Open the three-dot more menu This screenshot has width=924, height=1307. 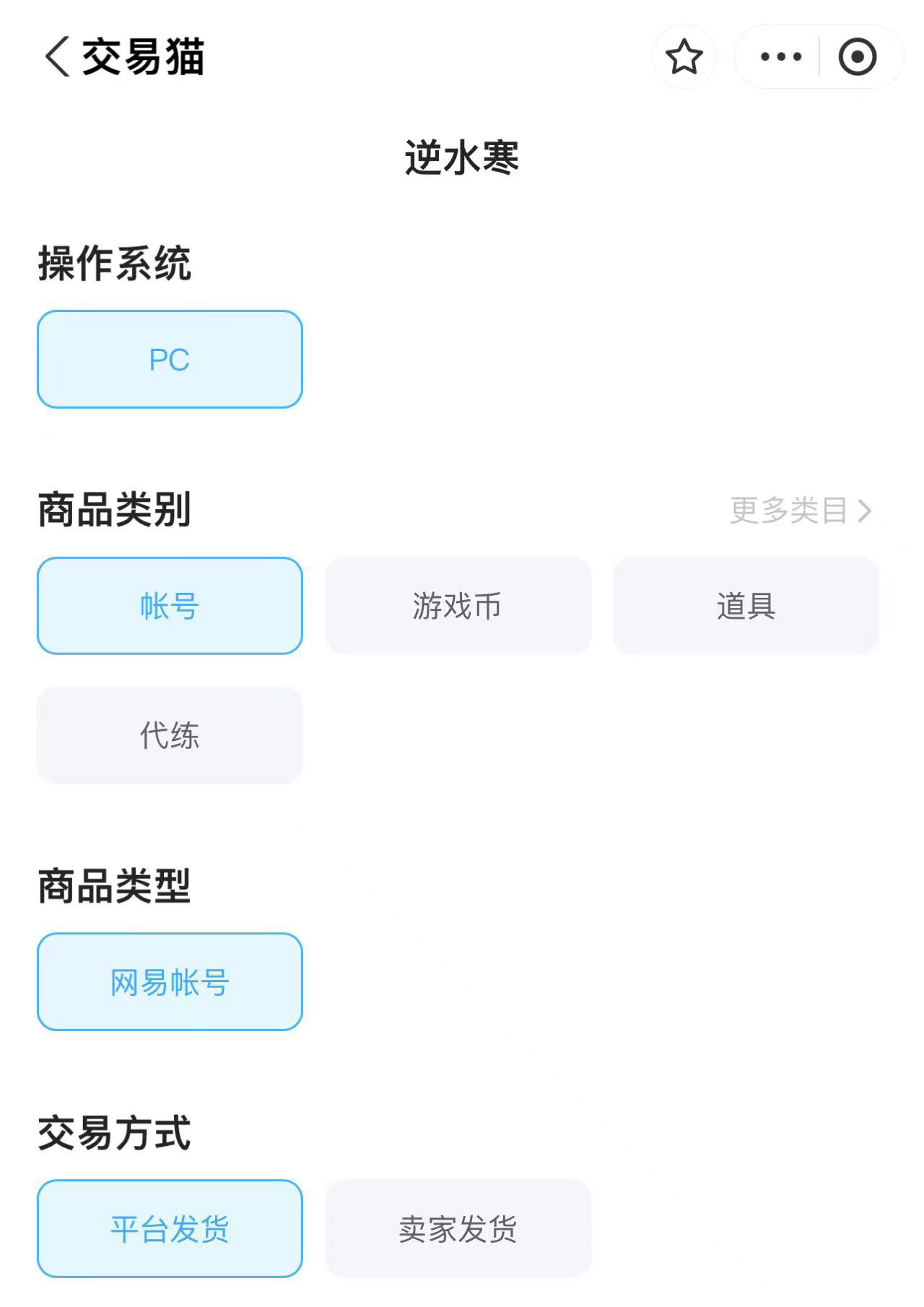click(x=781, y=57)
